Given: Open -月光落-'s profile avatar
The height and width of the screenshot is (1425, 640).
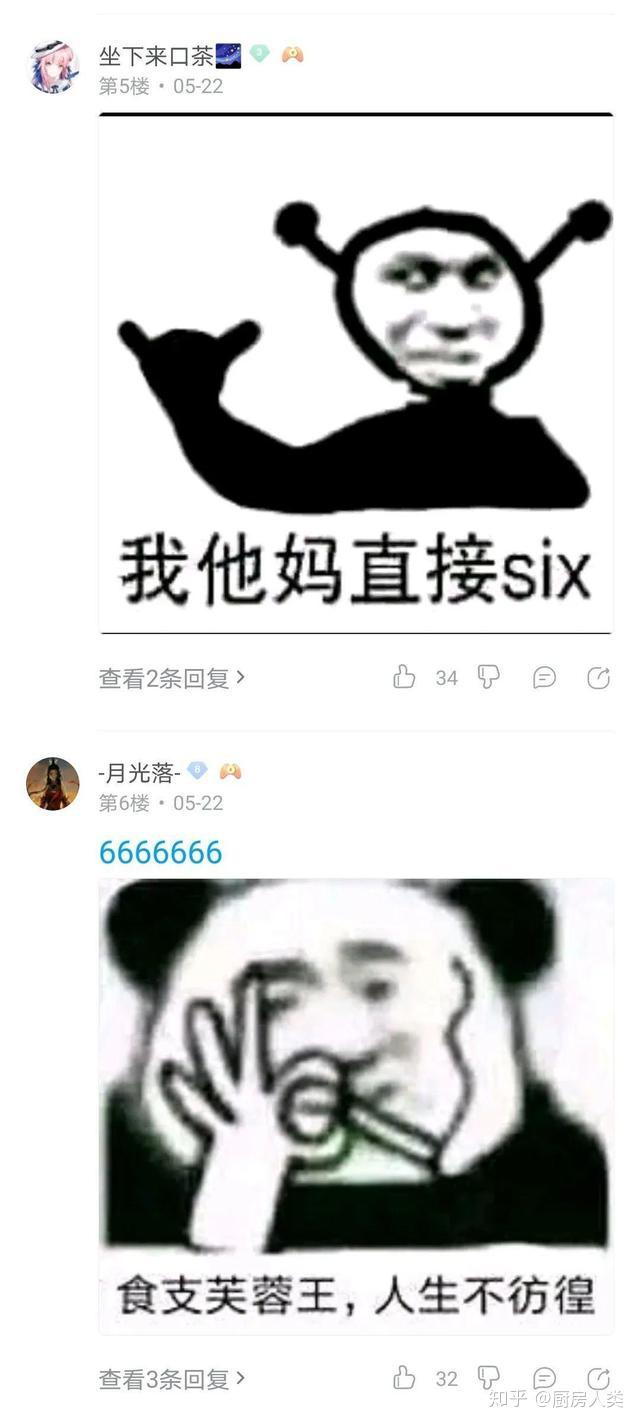Looking at the screenshot, I should pos(53,783).
